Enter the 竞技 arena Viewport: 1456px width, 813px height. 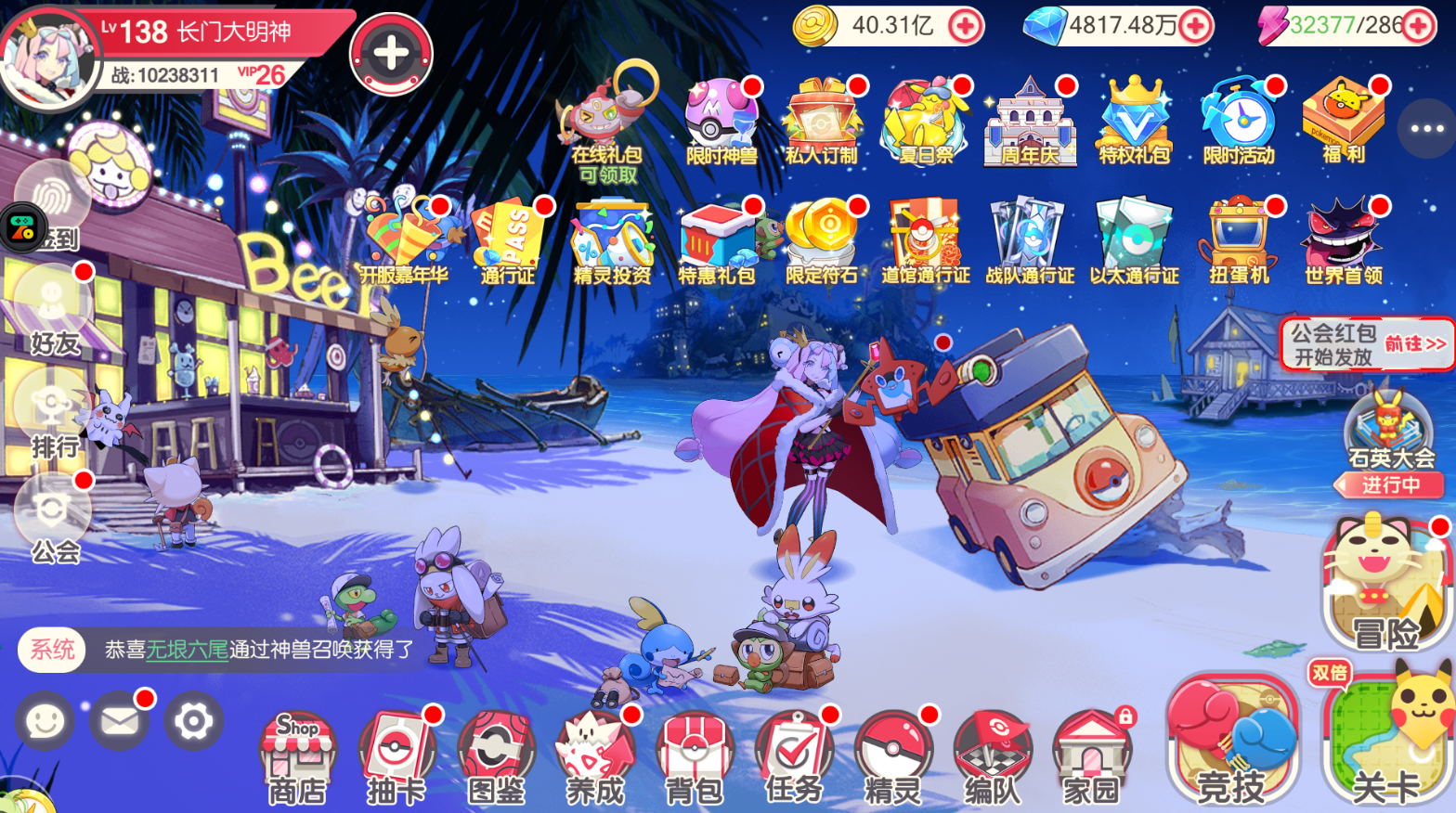1231,742
